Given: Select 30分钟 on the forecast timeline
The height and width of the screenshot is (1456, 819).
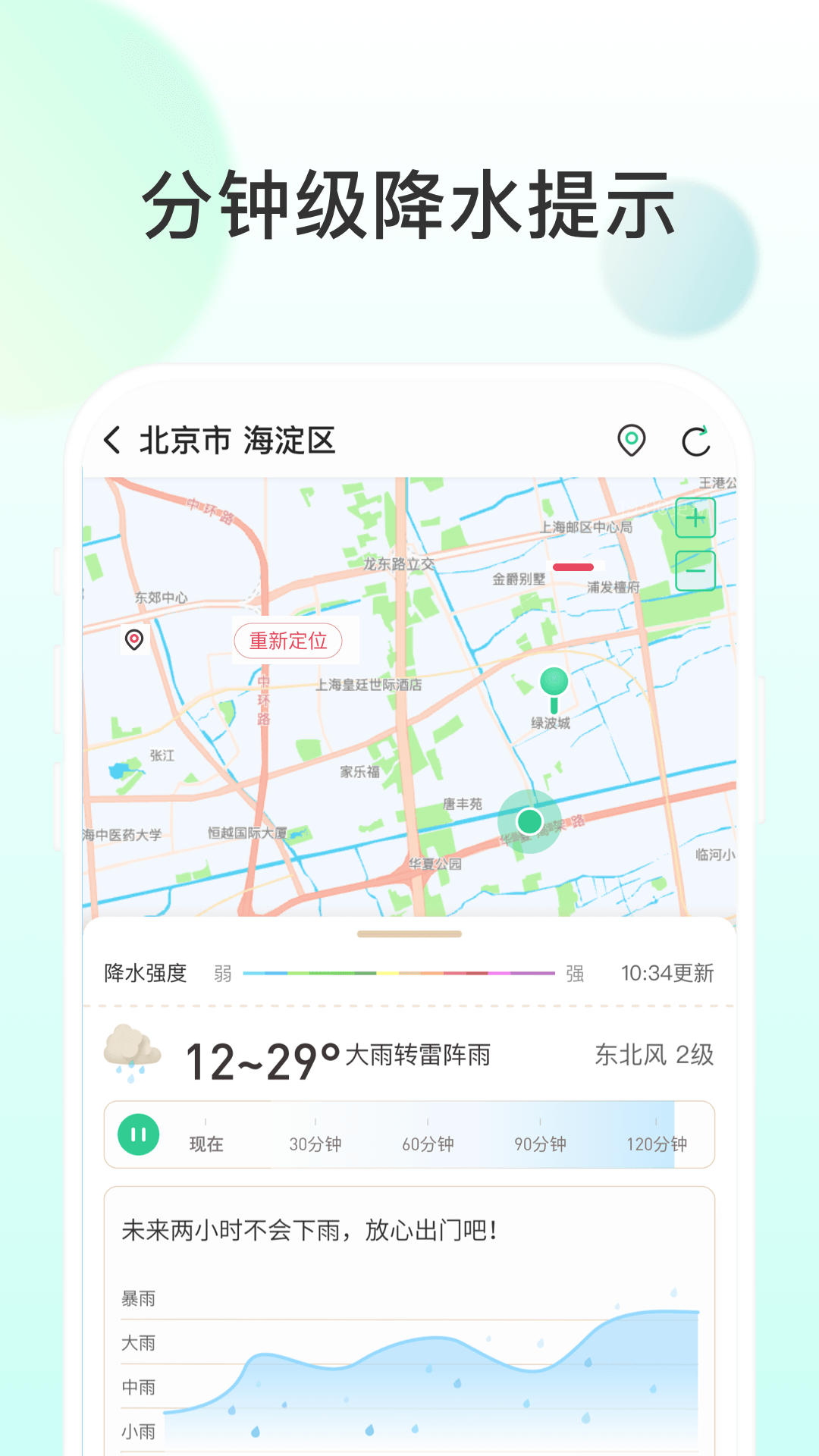Looking at the screenshot, I should point(319,1144).
